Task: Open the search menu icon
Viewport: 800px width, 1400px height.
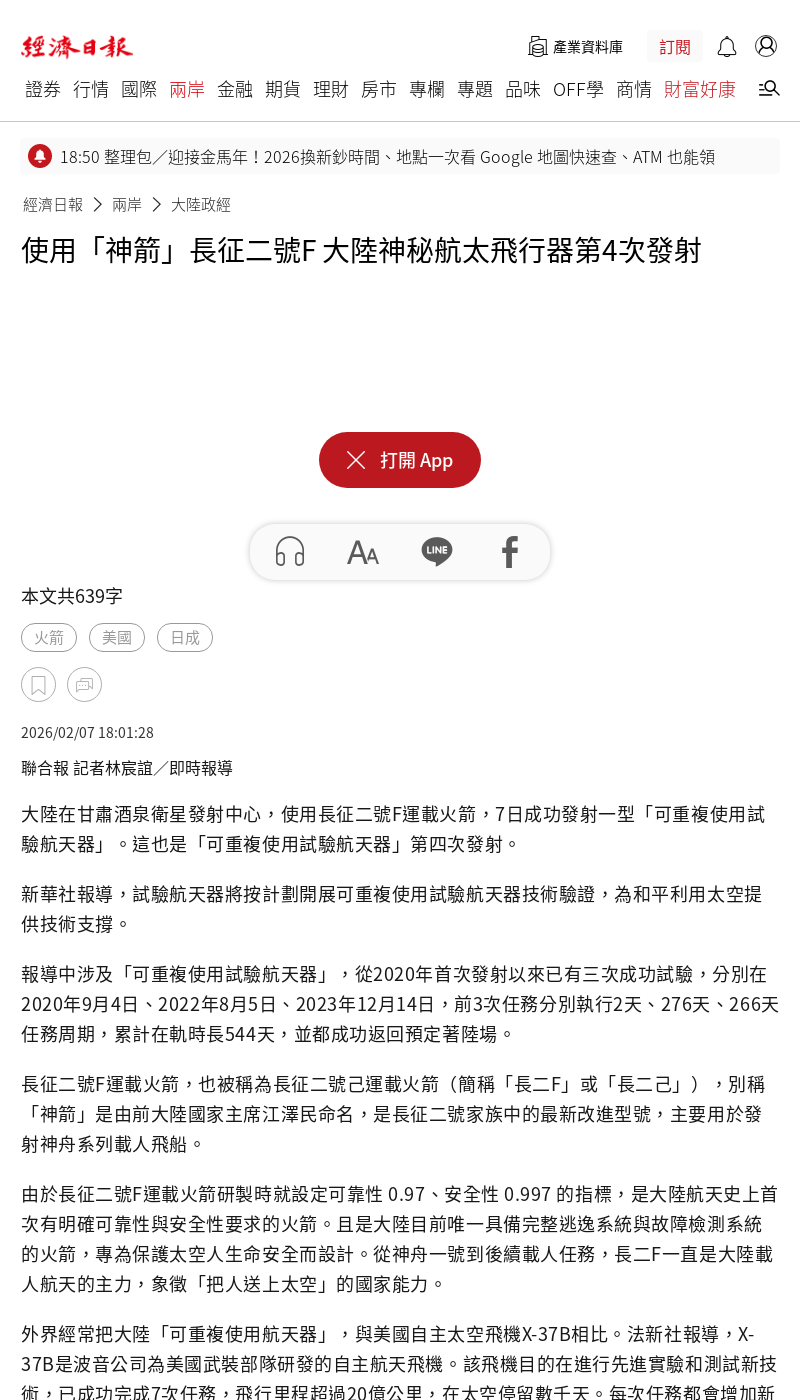Action: (769, 89)
